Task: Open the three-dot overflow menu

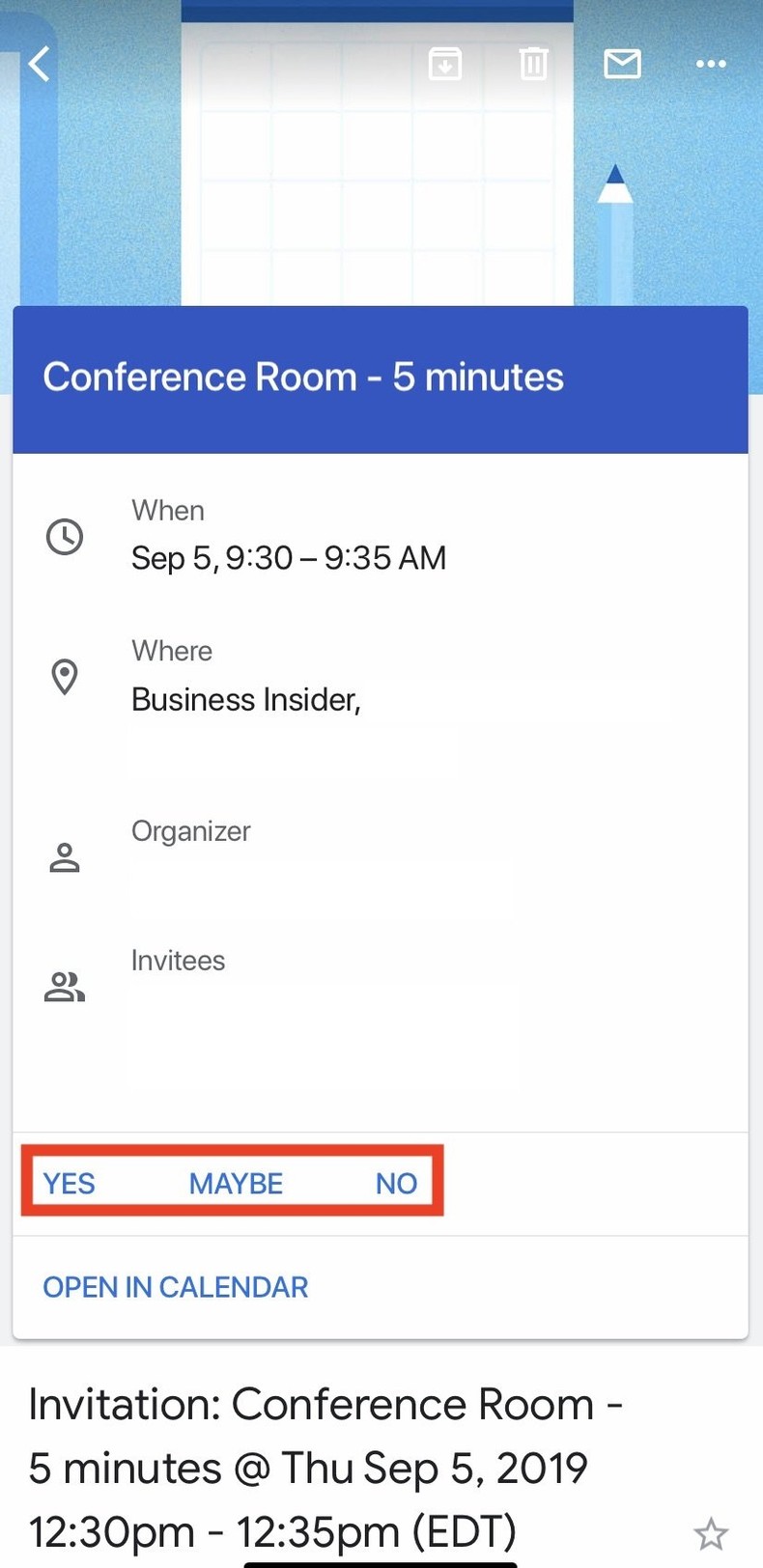Action: (711, 64)
